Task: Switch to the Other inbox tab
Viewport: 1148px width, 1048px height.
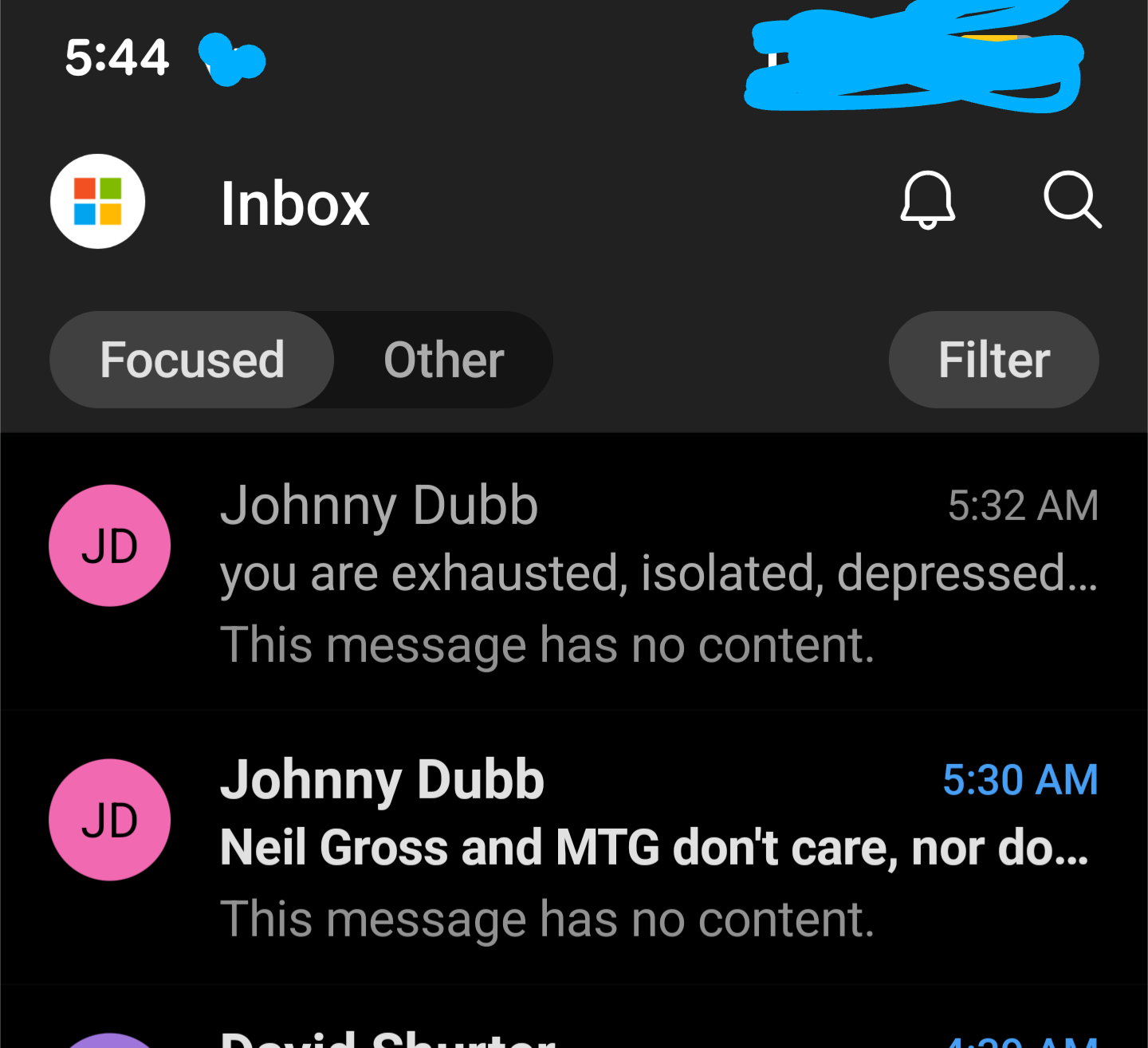Action: (443, 360)
